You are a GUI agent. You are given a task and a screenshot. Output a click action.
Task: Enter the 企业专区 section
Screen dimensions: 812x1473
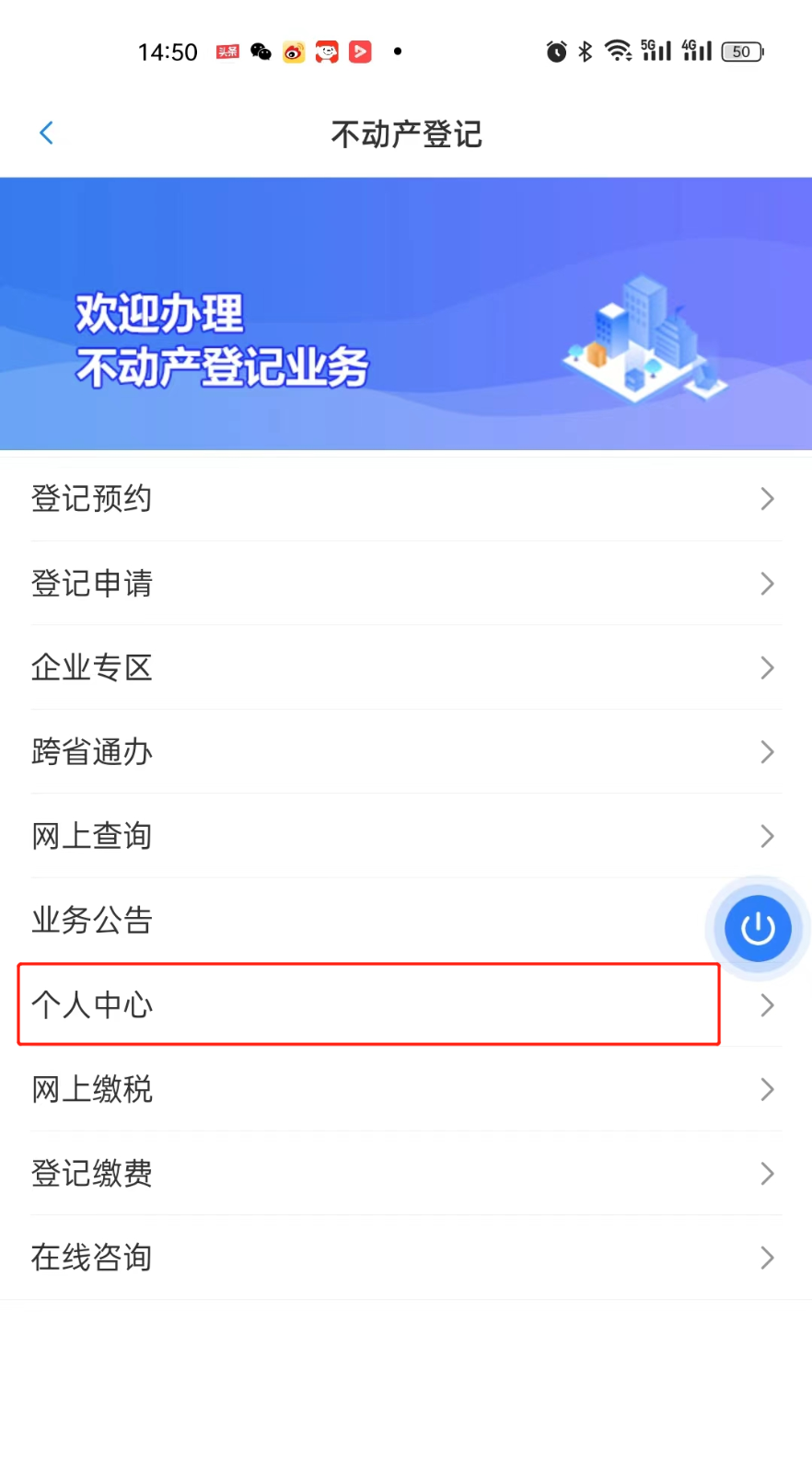pyautogui.click(x=406, y=667)
